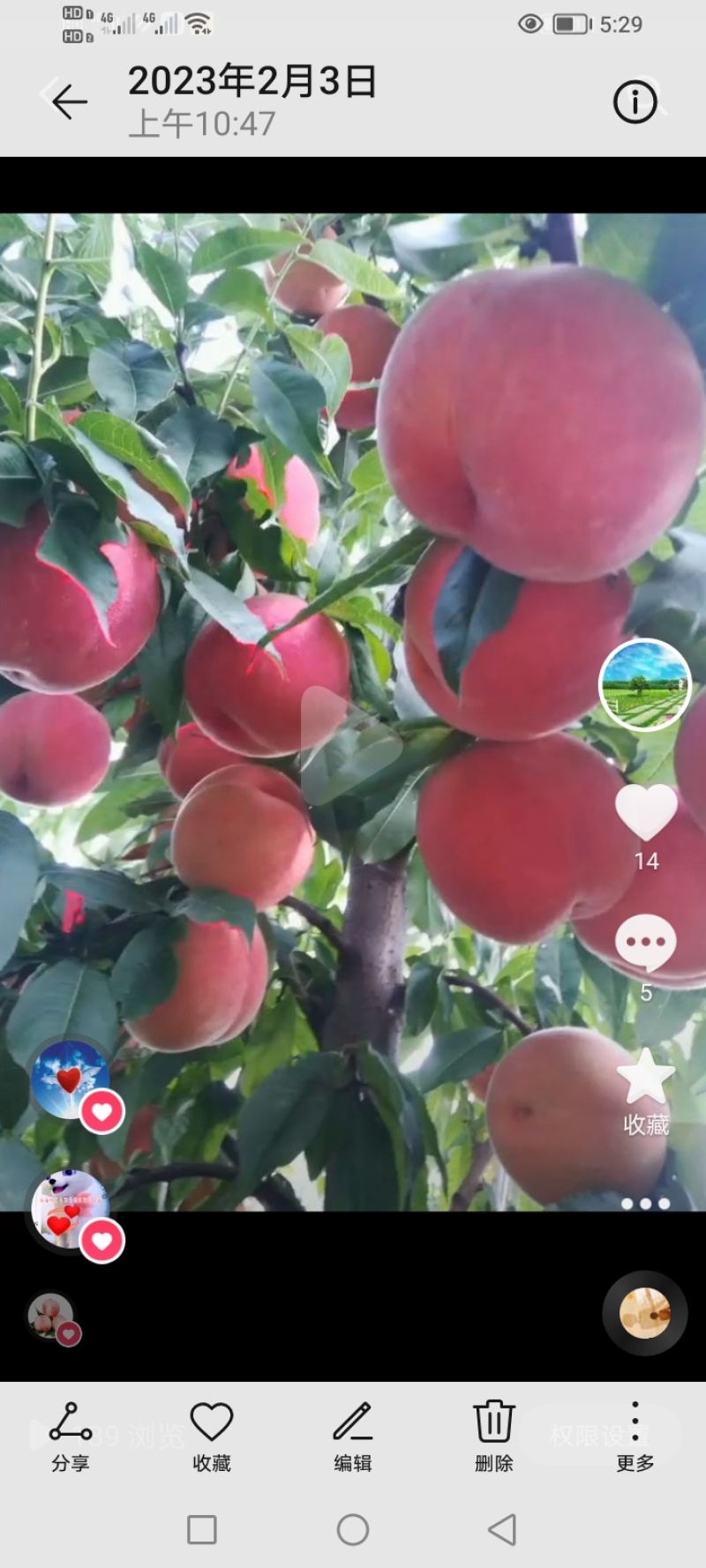
Task: Open 更多 options menu
Action: pos(635,1437)
